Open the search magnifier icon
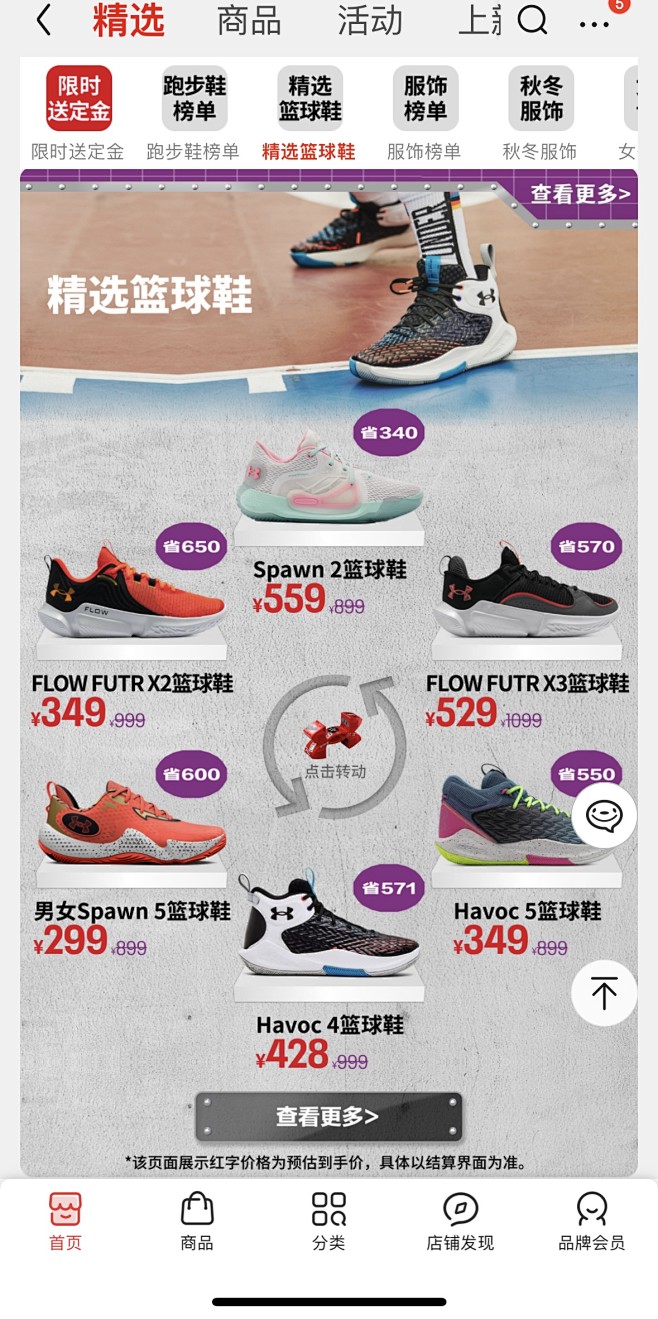Image resolution: width=658 pixels, height=1319 pixels. coord(533,20)
